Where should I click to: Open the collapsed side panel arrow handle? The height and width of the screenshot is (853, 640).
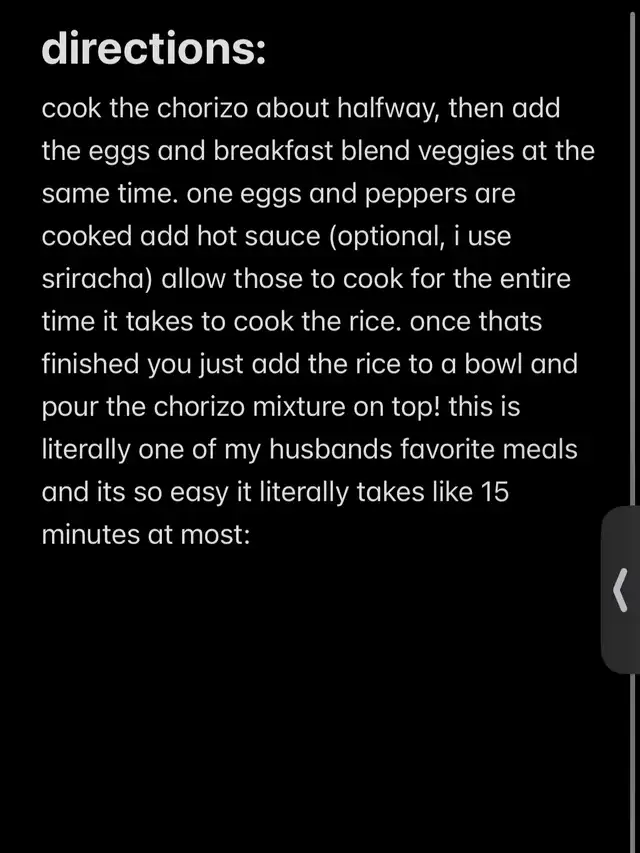[x=621, y=589]
